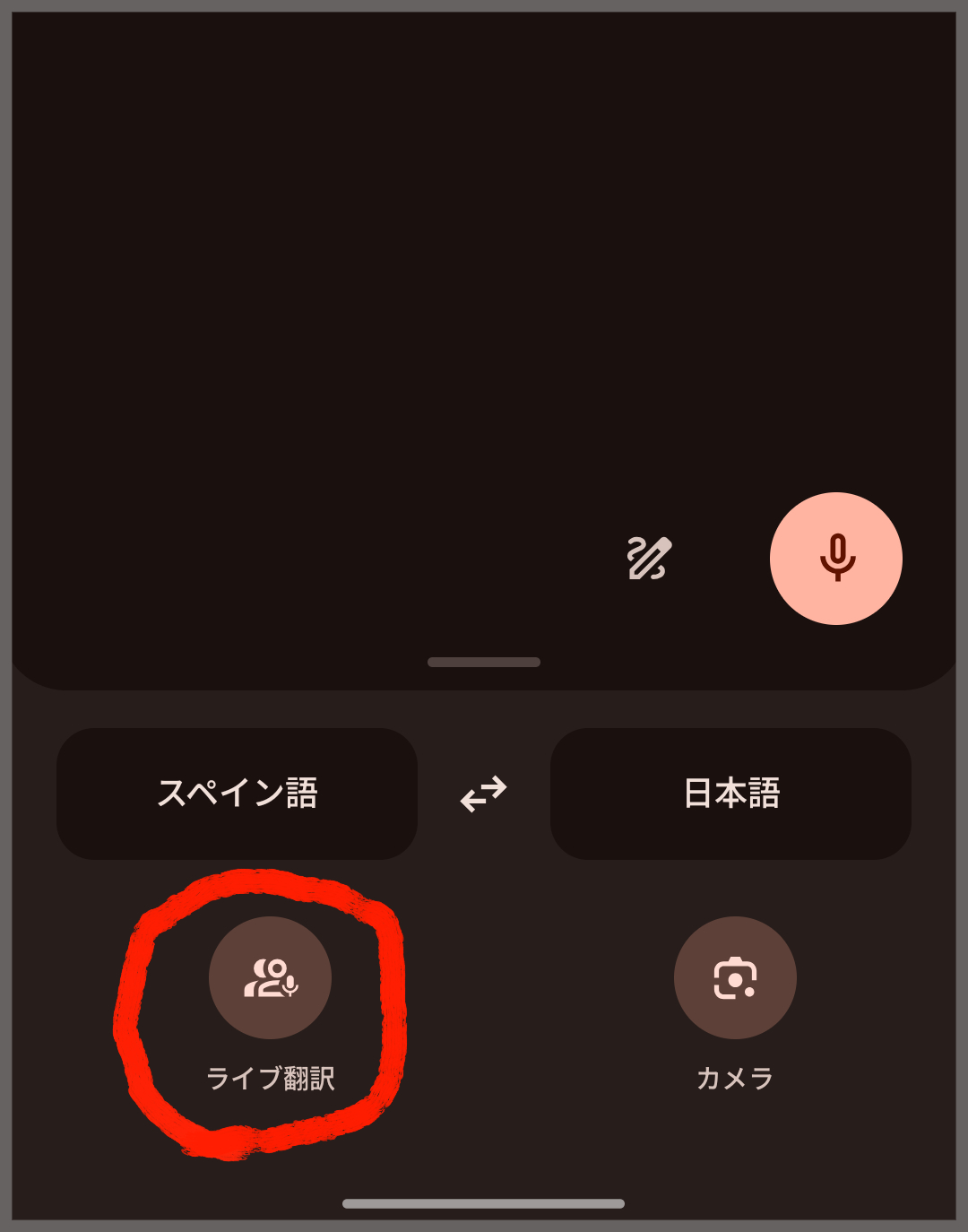The height and width of the screenshot is (1232, 968).
Task: Start voice input with the microphone button
Action: [835, 558]
